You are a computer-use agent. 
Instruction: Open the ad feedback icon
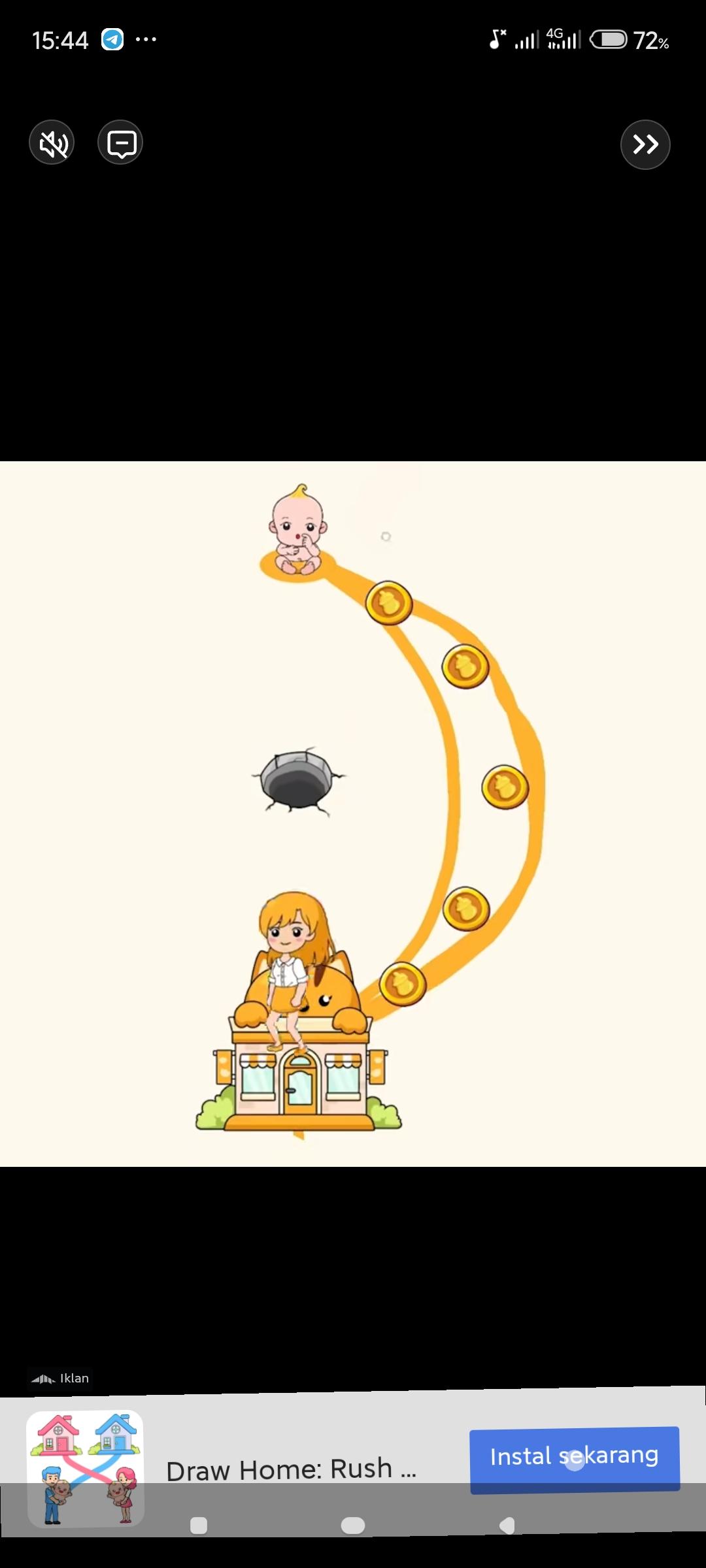(x=121, y=143)
